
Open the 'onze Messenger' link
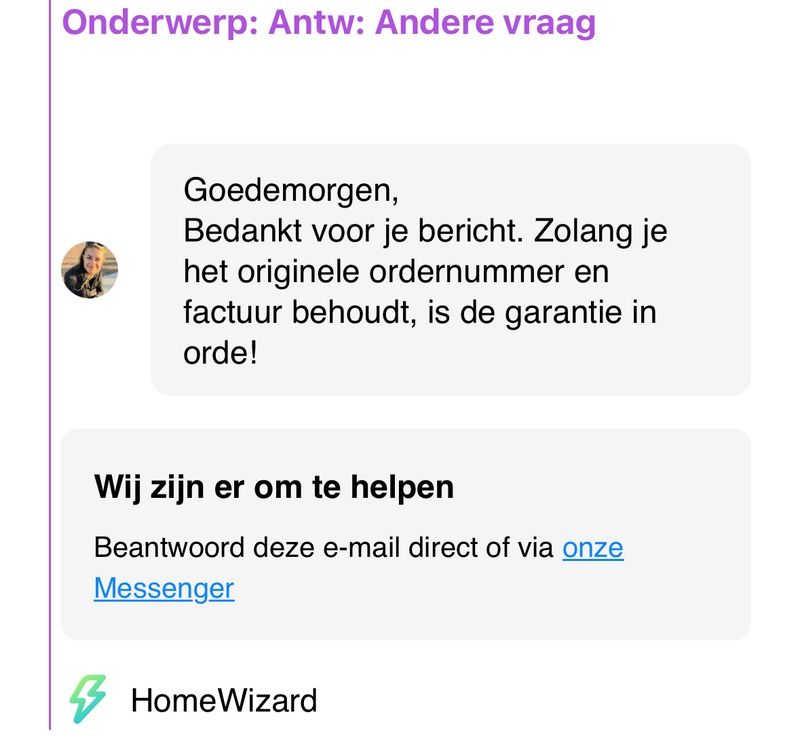163,588
